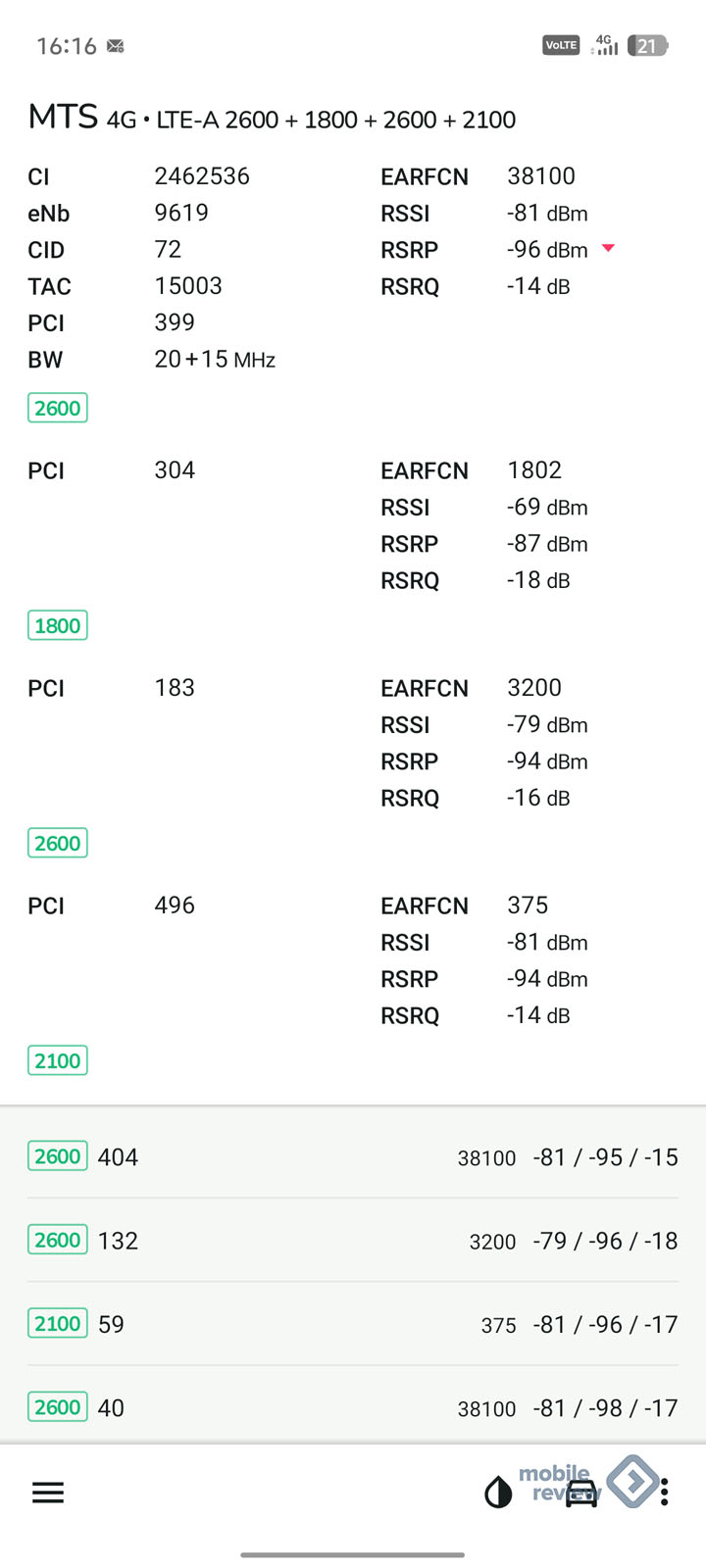View the neighbor cell 2100 with PCI 59
Viewport: 706px width, 1568px height.
pos(353,1324)
